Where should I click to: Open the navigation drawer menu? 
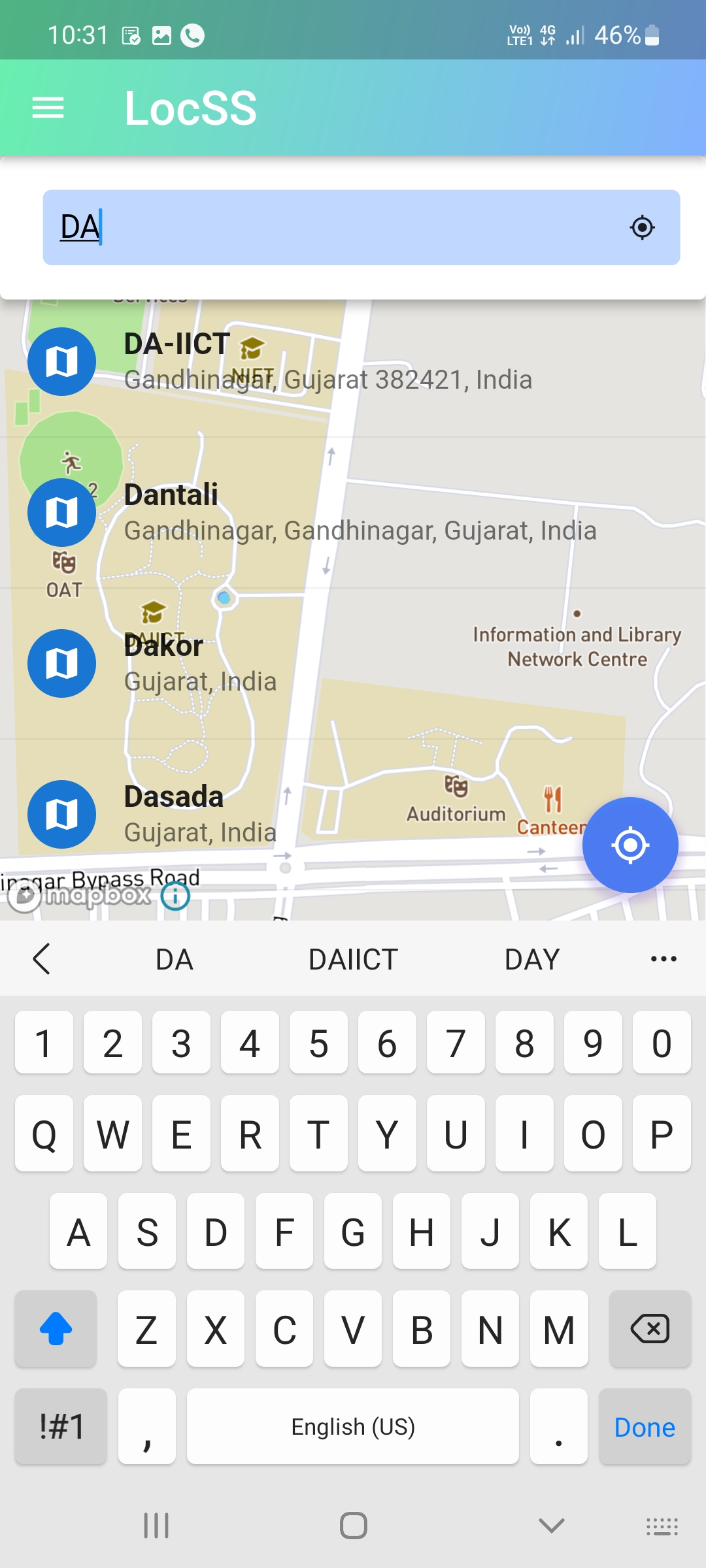48,108
